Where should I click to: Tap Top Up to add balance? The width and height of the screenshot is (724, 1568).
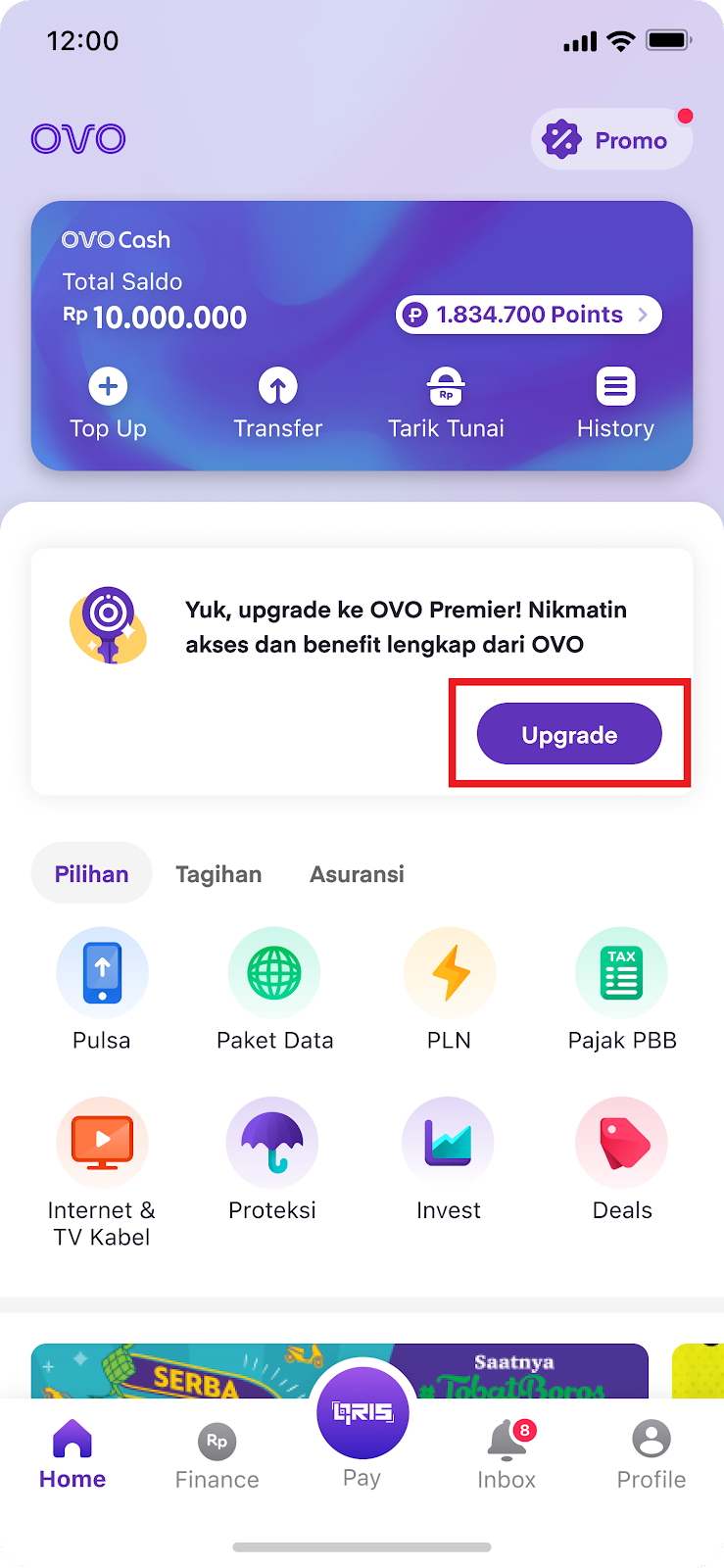[108, 403]
